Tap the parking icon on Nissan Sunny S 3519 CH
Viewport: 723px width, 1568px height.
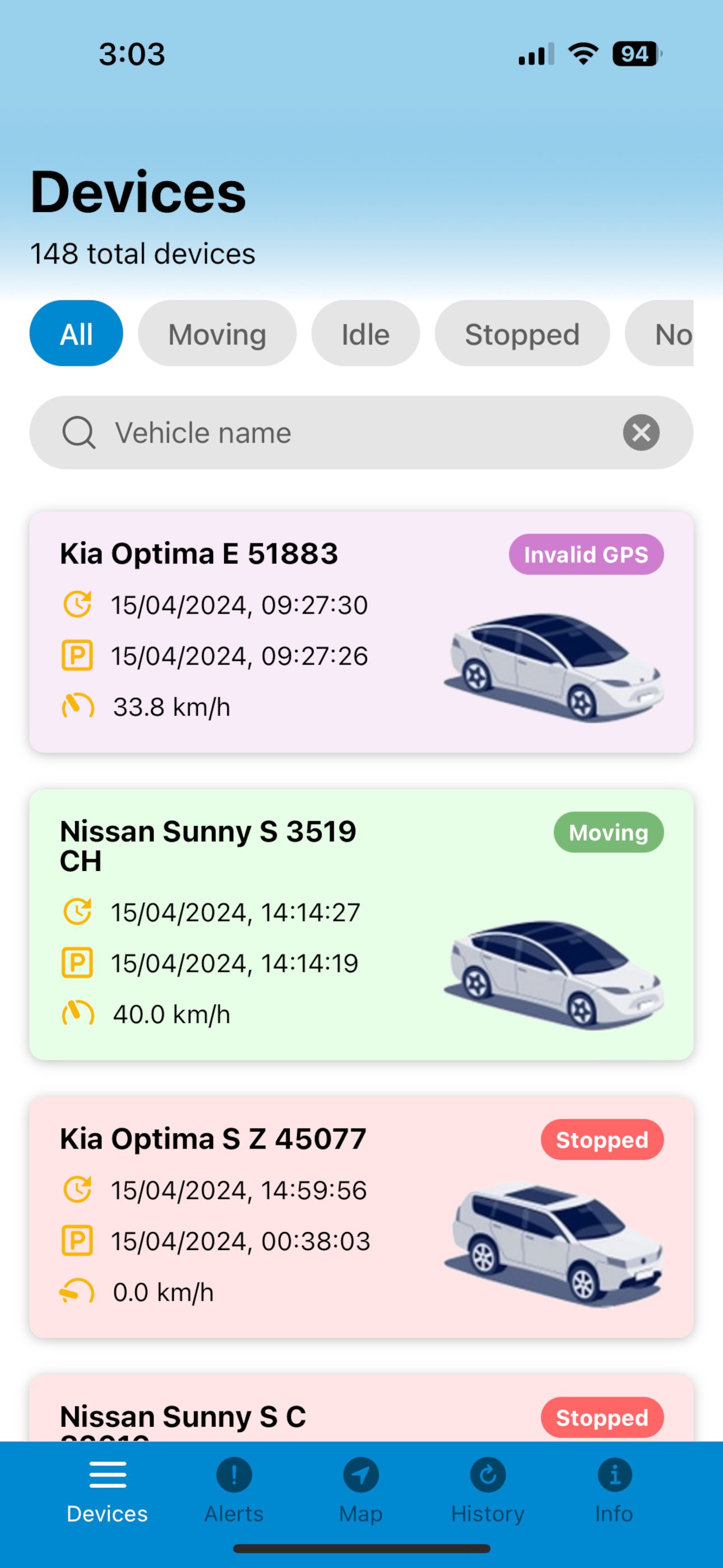point(77,962)
